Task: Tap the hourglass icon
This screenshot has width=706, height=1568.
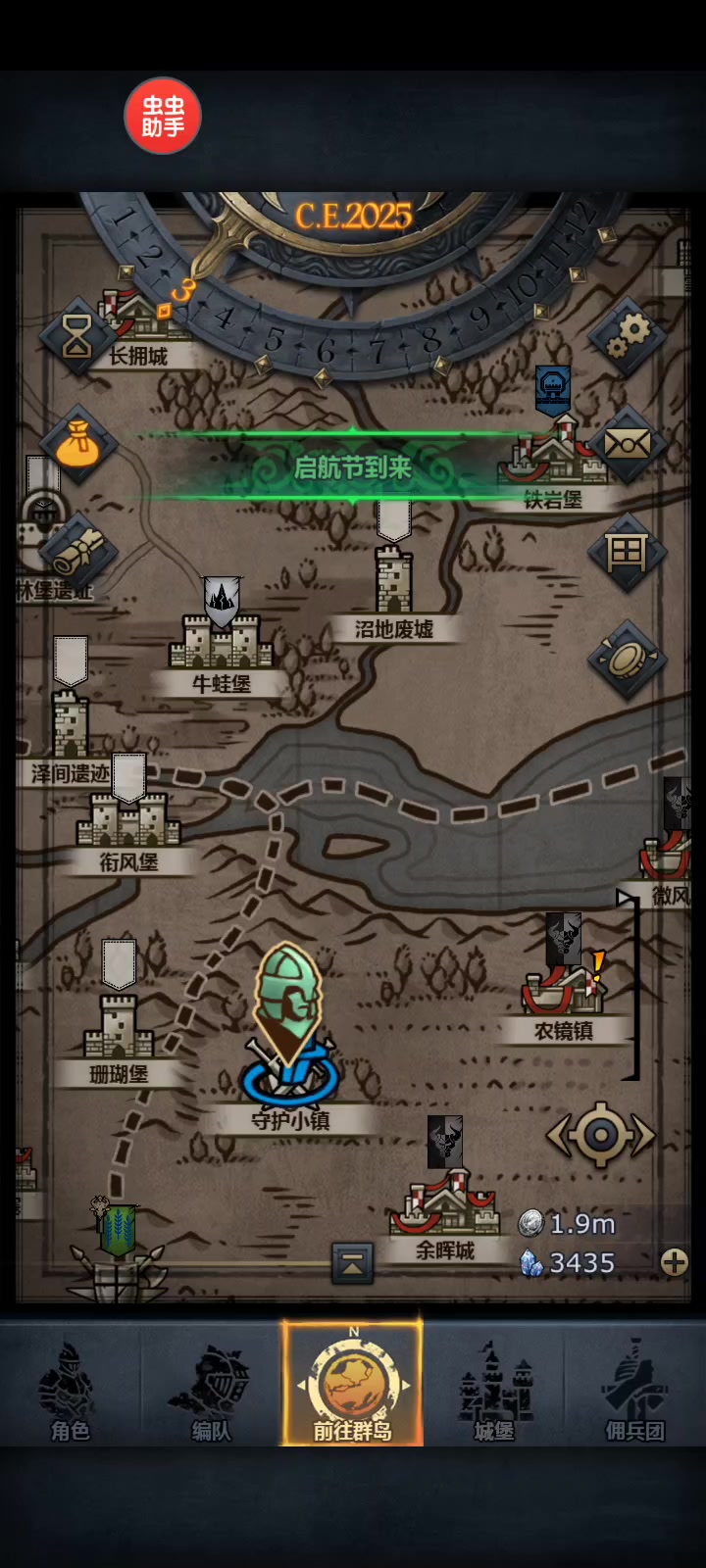Action: (77, 336)
